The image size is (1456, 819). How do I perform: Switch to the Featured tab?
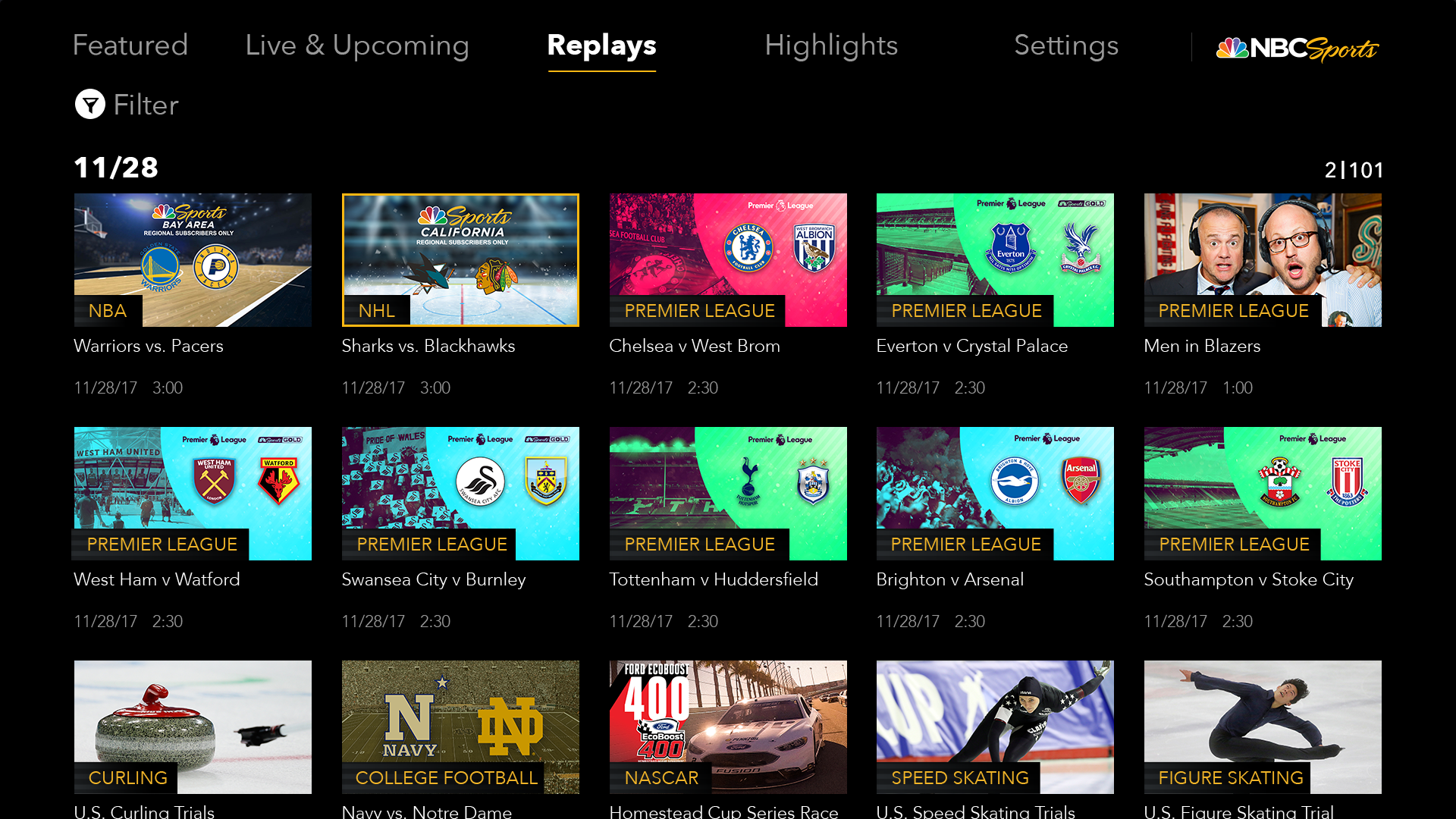coord(130,45)
